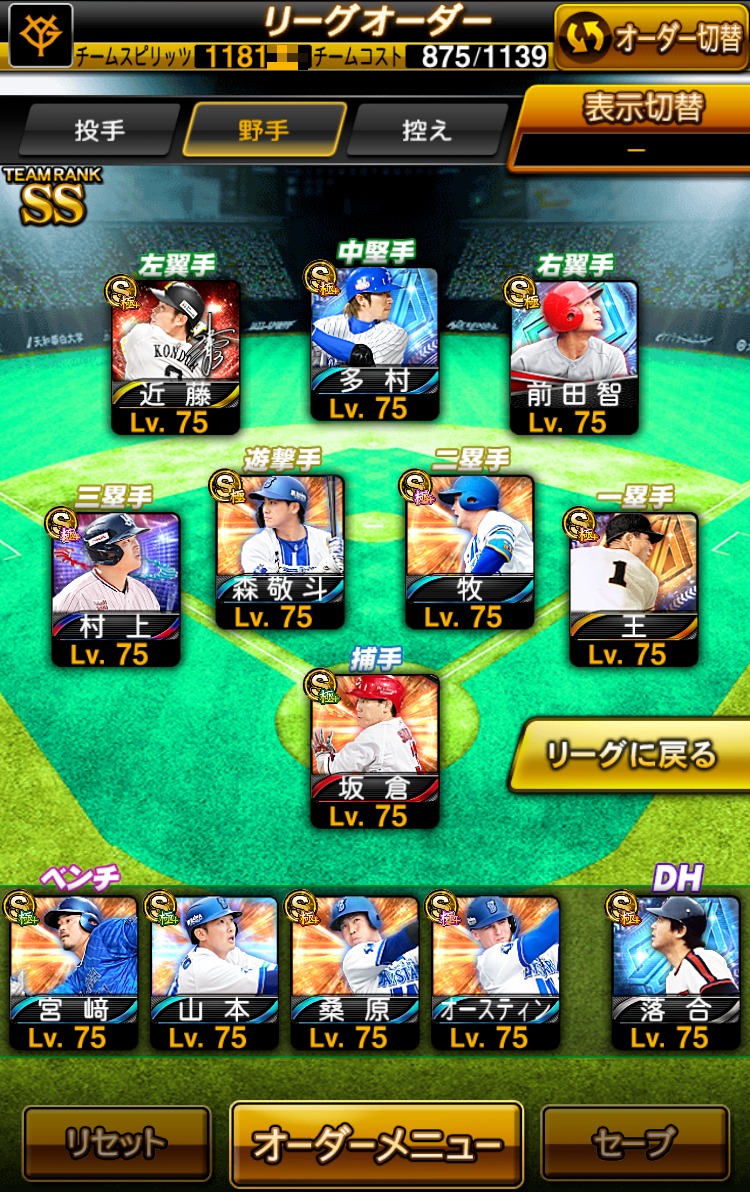The height and width of the screenshot is (1192, 750).
Task: Tap second baseman 牧 card
Action: [469, 550]
